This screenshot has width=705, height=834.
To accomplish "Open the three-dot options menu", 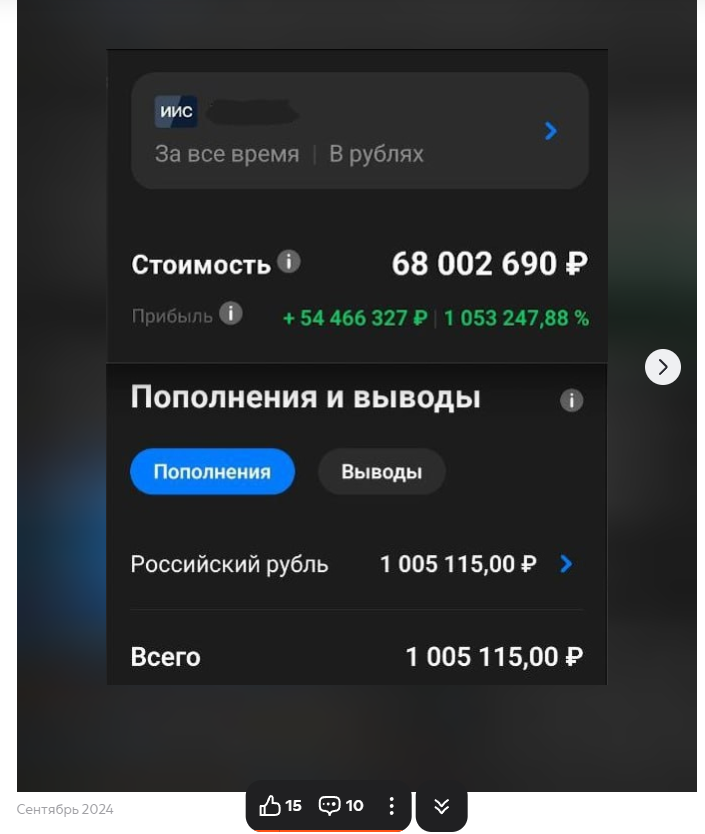I will pyautogui.click(x=392, y=806).
